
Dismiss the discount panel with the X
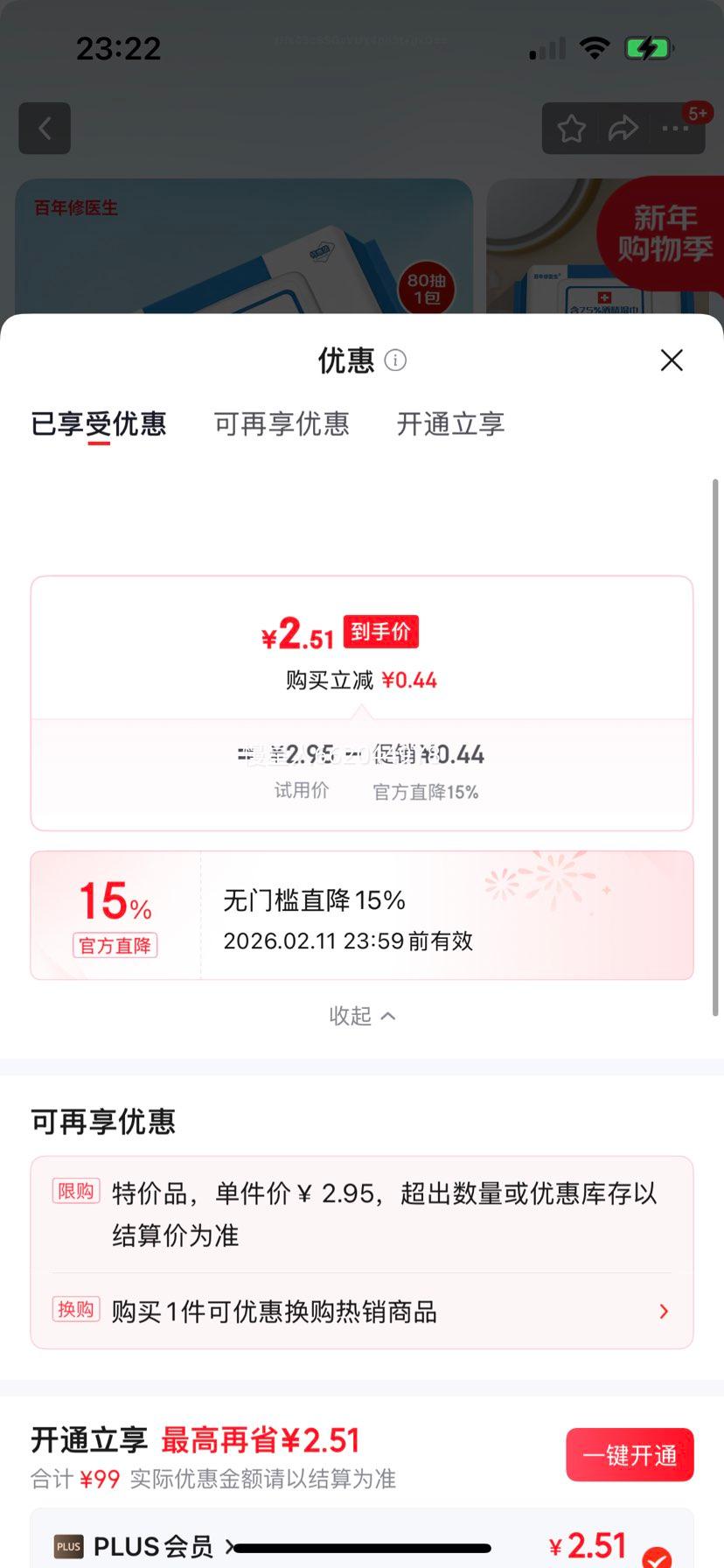(671, 360)
